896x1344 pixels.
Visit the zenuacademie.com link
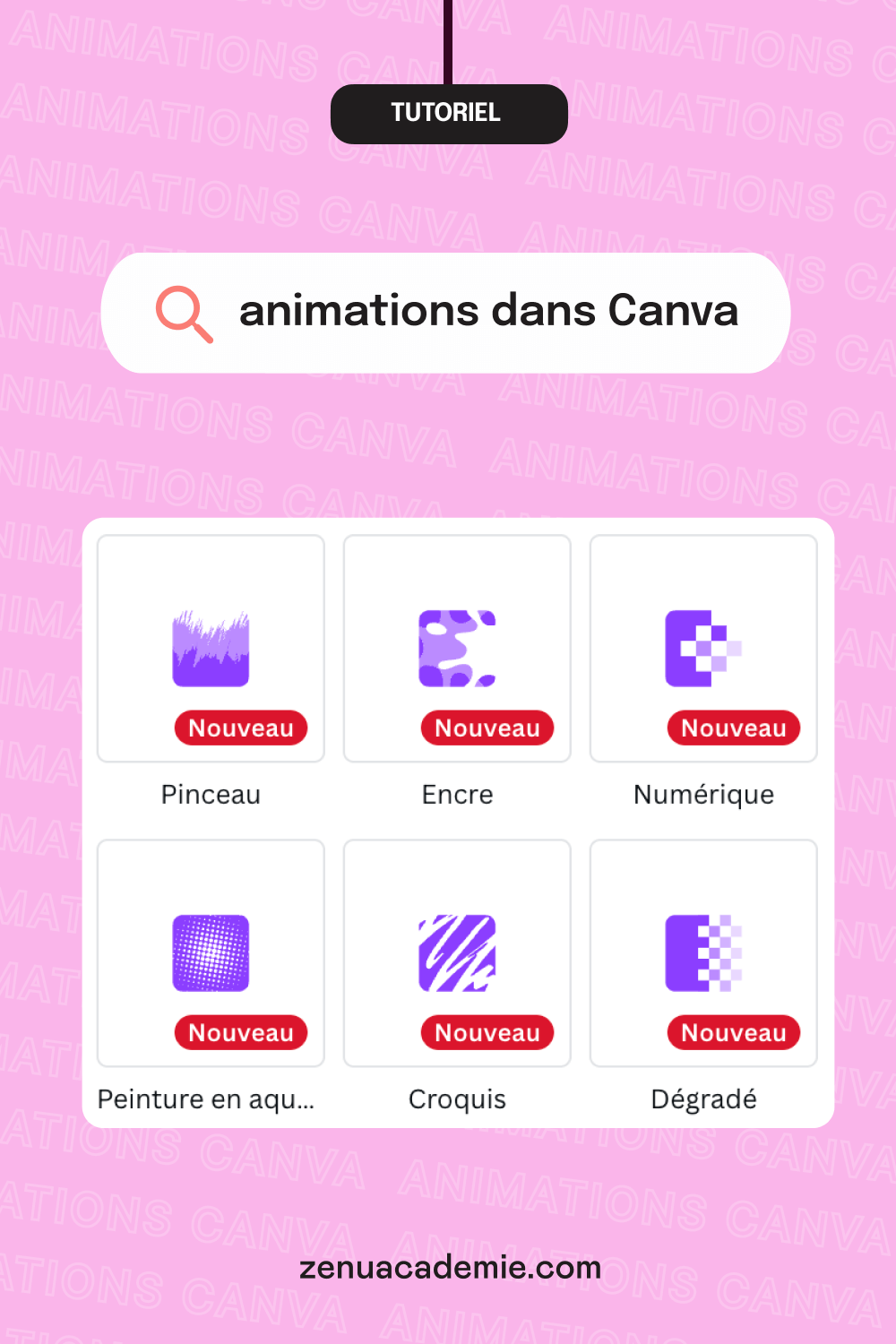448,1267
